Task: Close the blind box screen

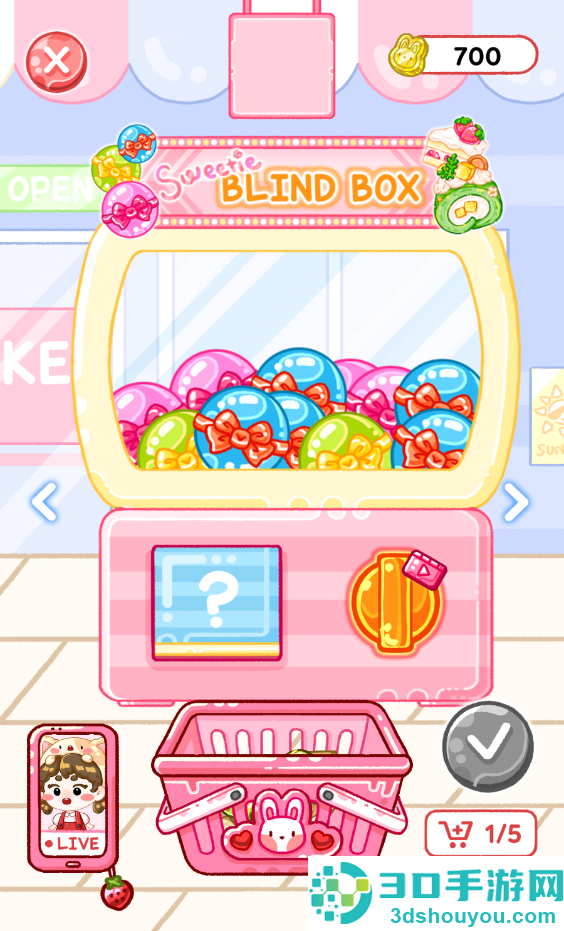Action: 56,62
